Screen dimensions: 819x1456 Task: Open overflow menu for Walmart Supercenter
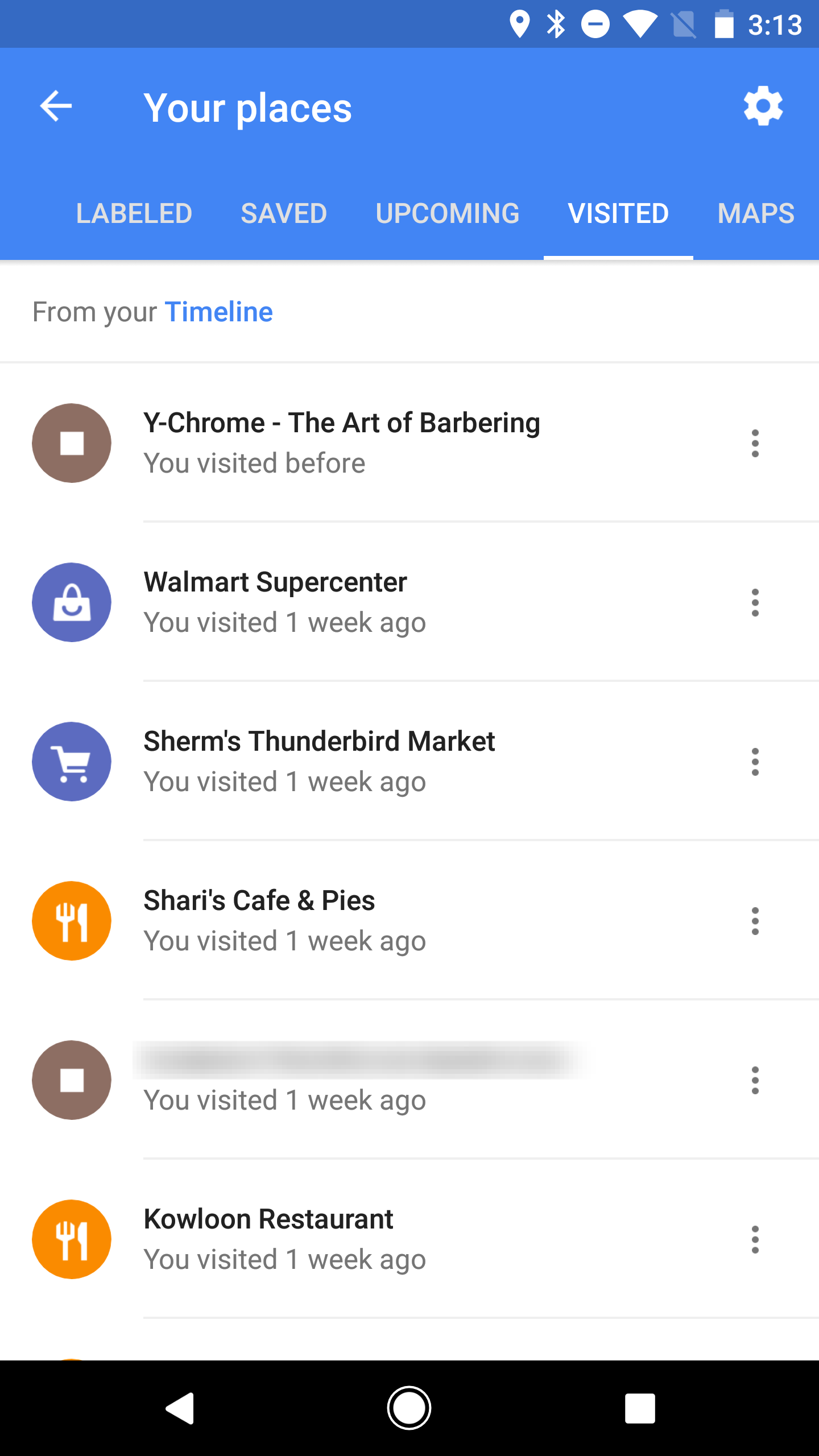pos(755,602)
